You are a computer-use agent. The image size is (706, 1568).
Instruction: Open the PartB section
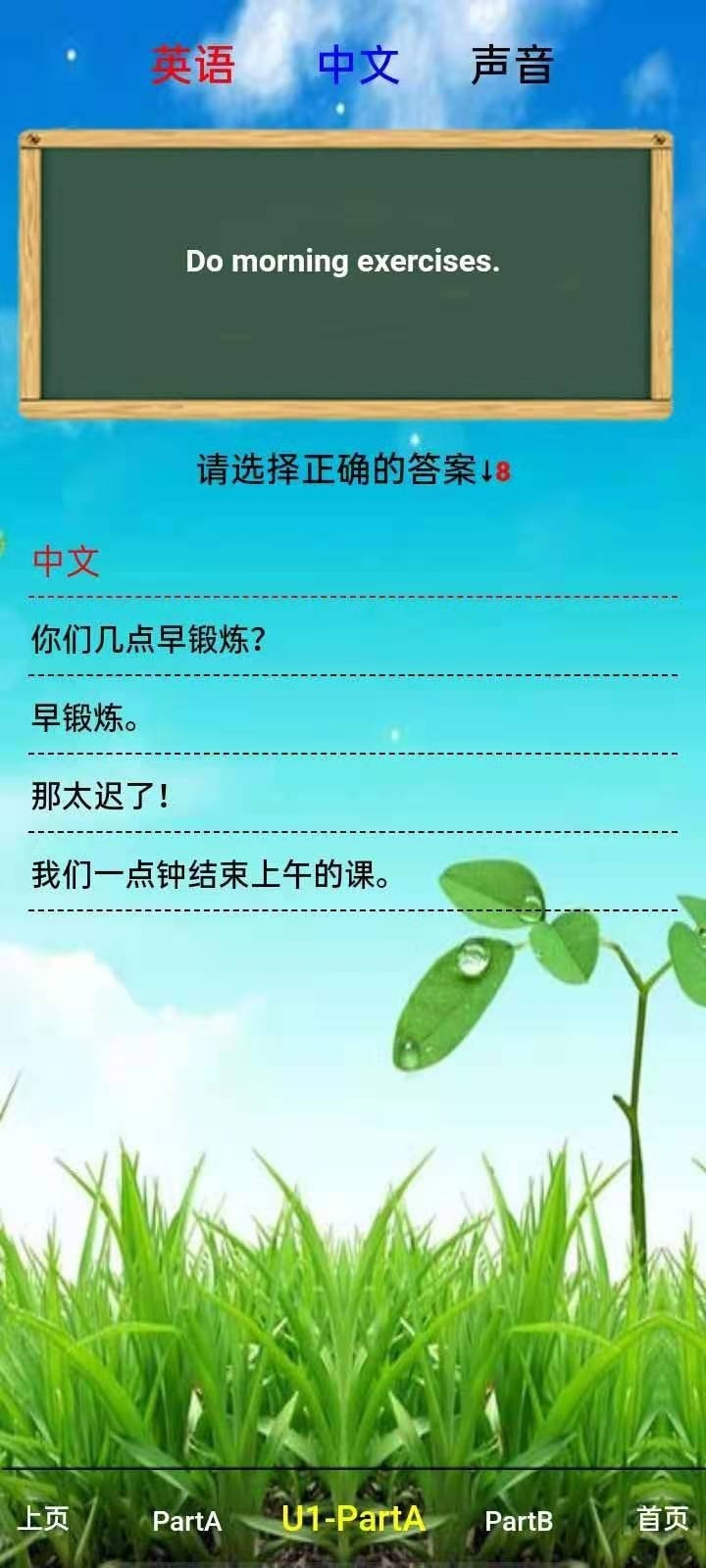click(519, 1521)
